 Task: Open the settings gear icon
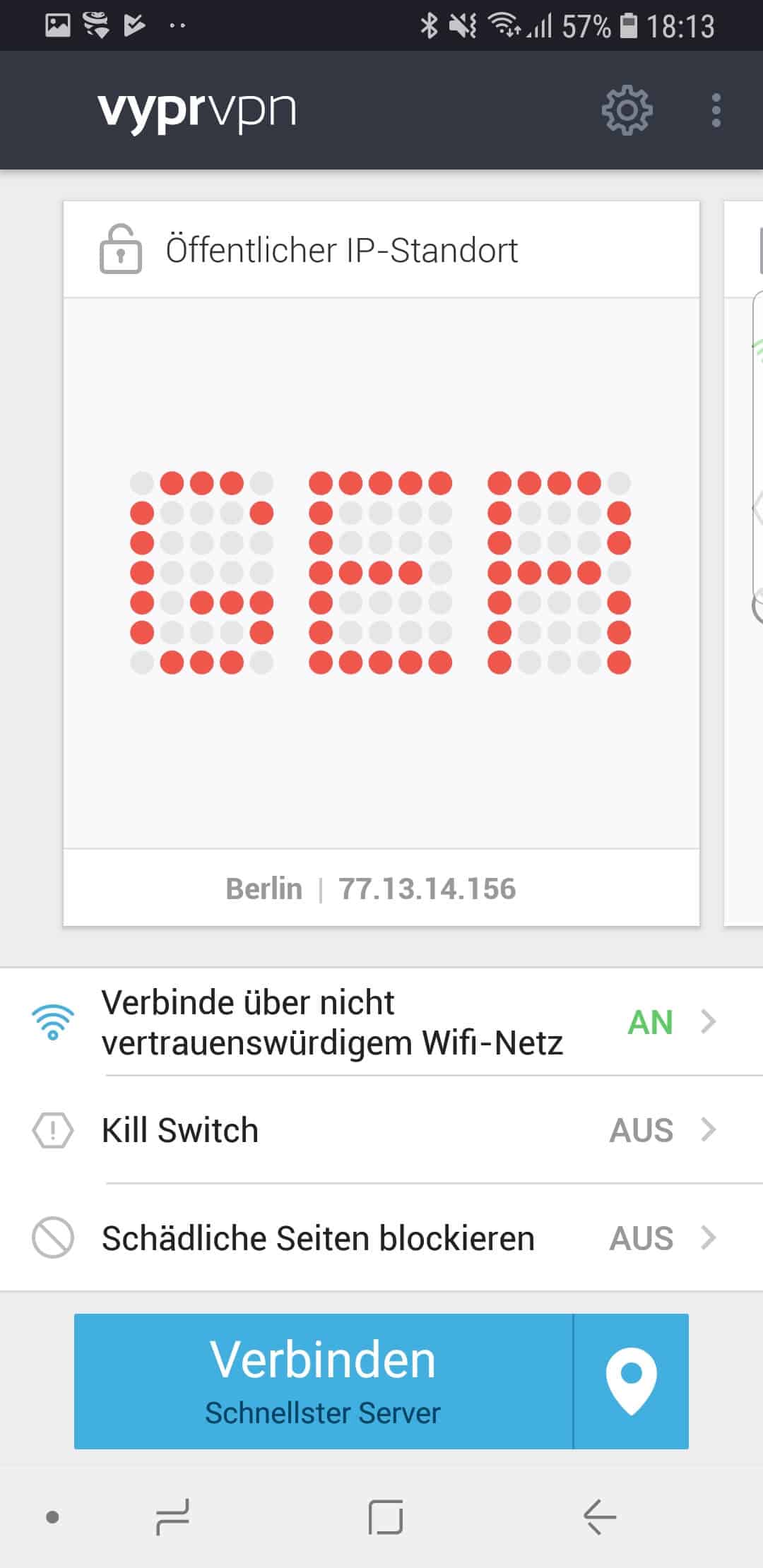click(627, 110)
